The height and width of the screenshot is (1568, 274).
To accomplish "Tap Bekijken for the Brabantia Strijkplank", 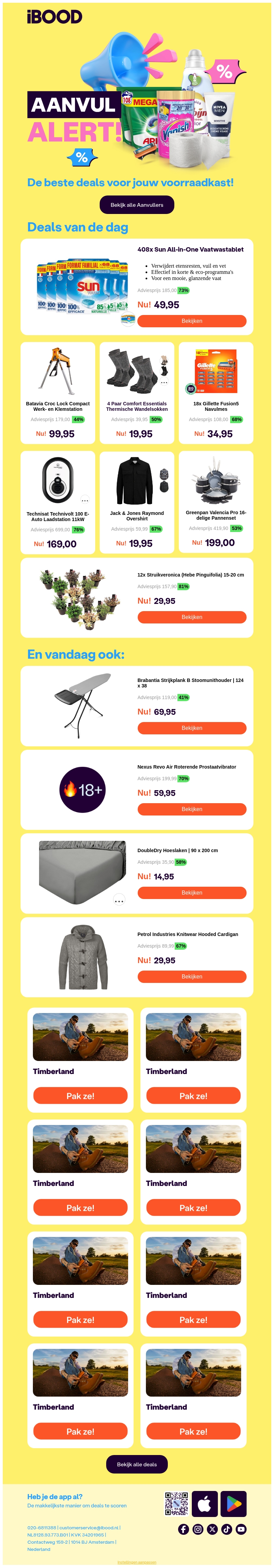I will 192,728.
